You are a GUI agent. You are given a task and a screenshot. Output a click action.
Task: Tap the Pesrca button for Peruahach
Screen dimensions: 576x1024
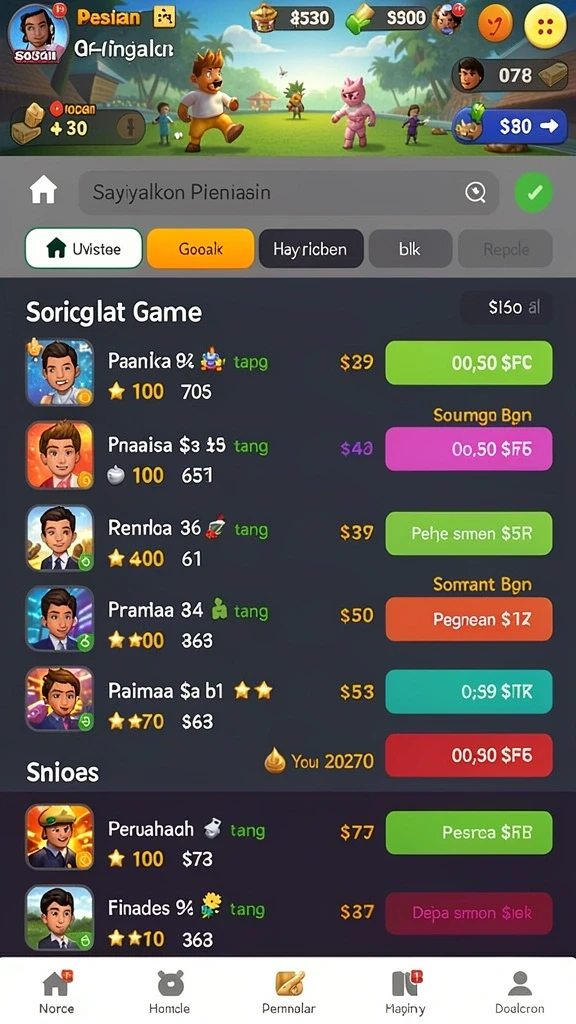tap(469, 833)
